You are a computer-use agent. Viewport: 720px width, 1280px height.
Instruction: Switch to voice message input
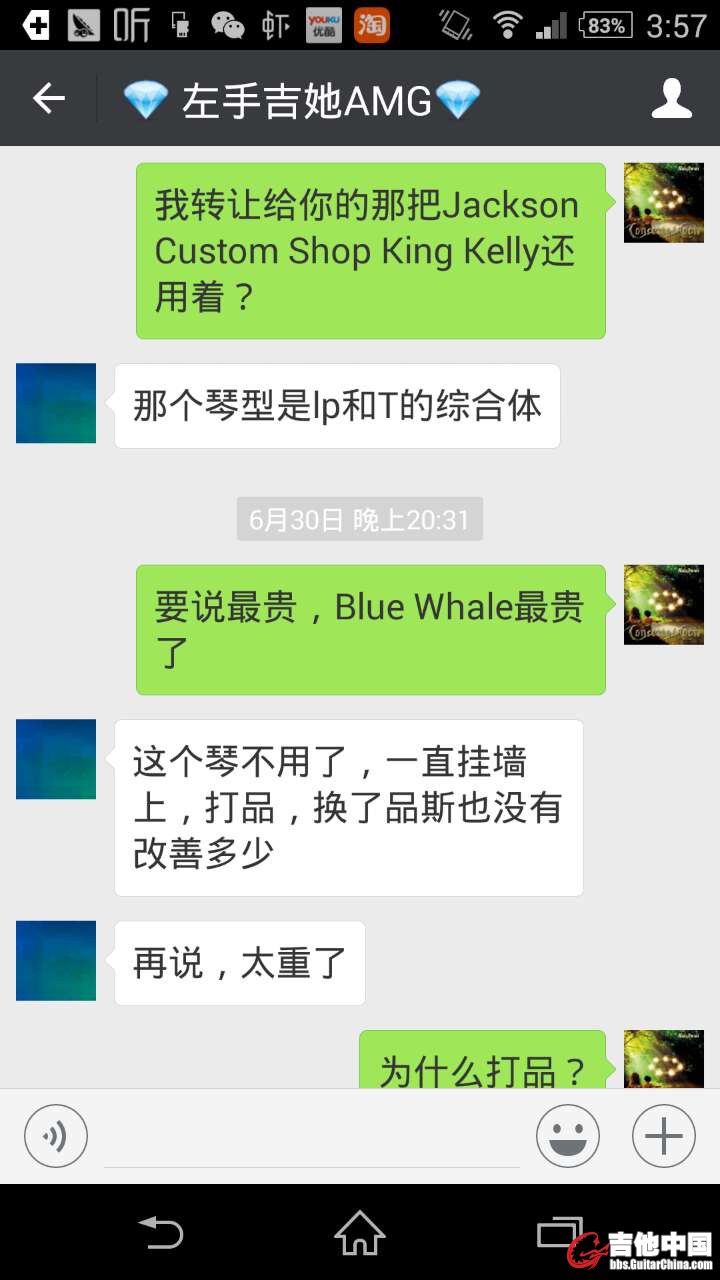tap(56, 1136)
